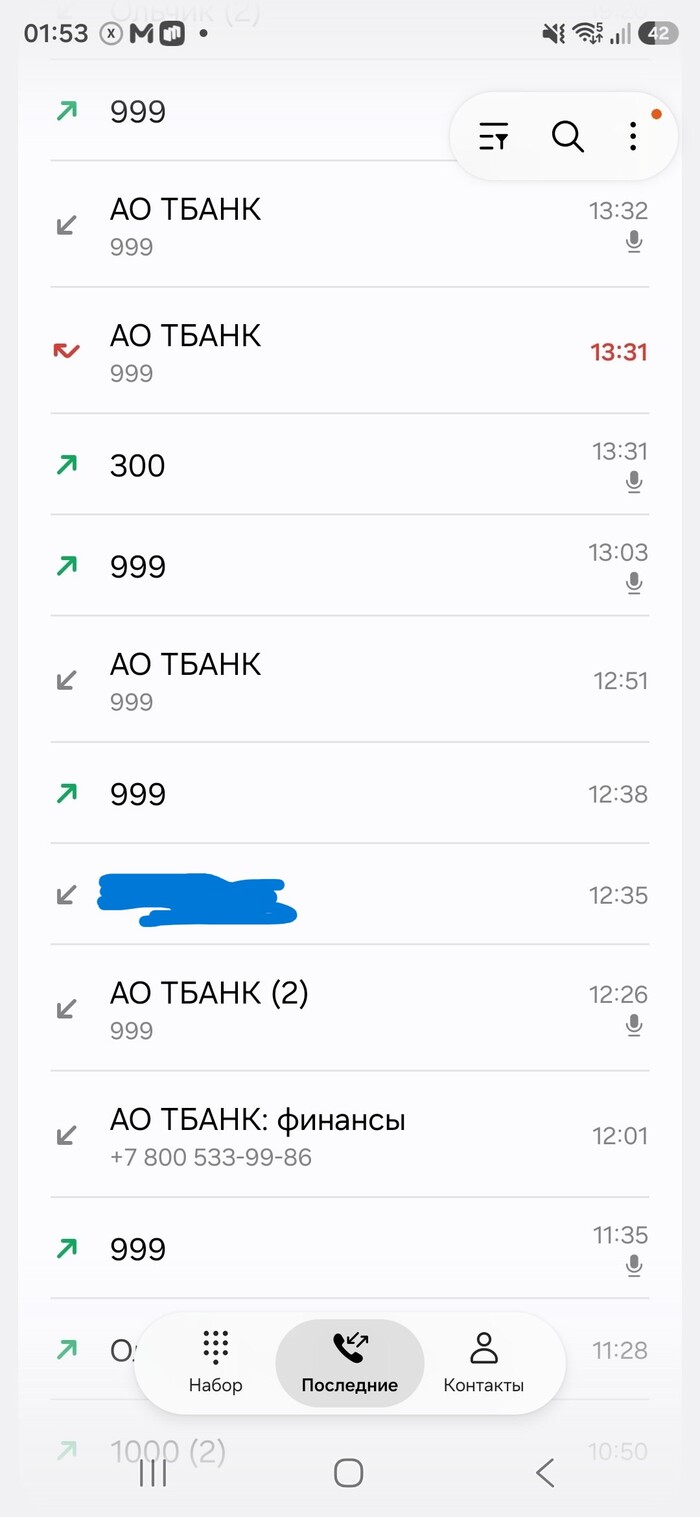
Task: Open the 999 call at 13:03
Action: (x=349, y=566)
